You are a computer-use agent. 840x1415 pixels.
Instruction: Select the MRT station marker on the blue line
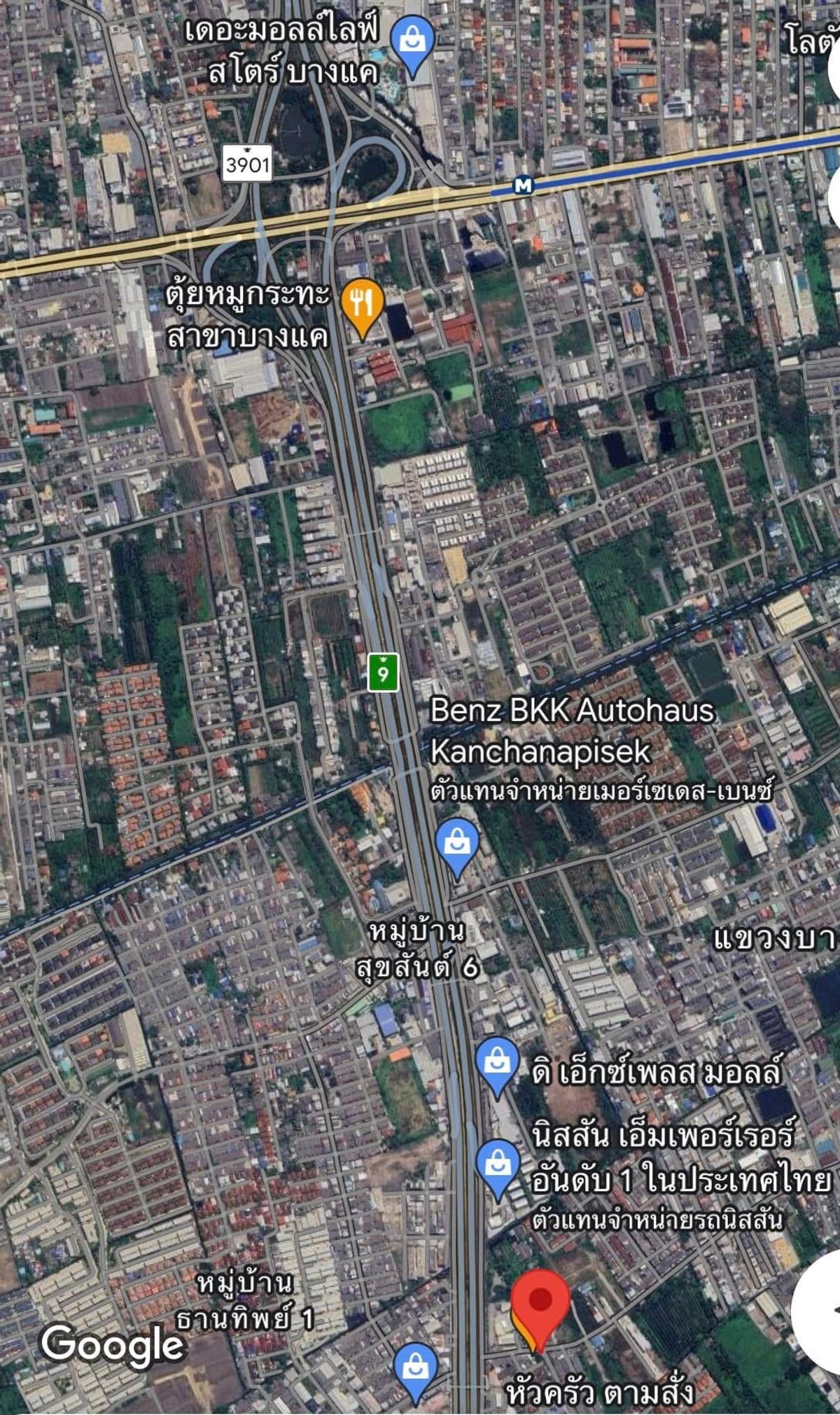524,186
